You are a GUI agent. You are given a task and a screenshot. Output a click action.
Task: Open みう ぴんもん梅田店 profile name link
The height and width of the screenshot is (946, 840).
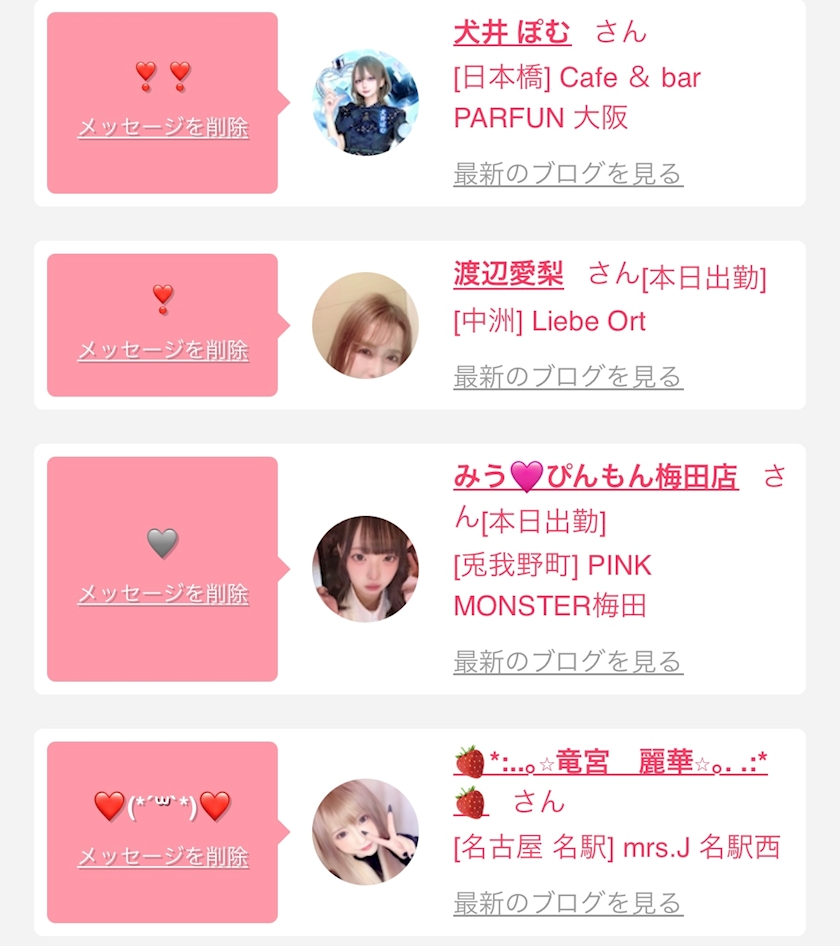click(596, 477)
